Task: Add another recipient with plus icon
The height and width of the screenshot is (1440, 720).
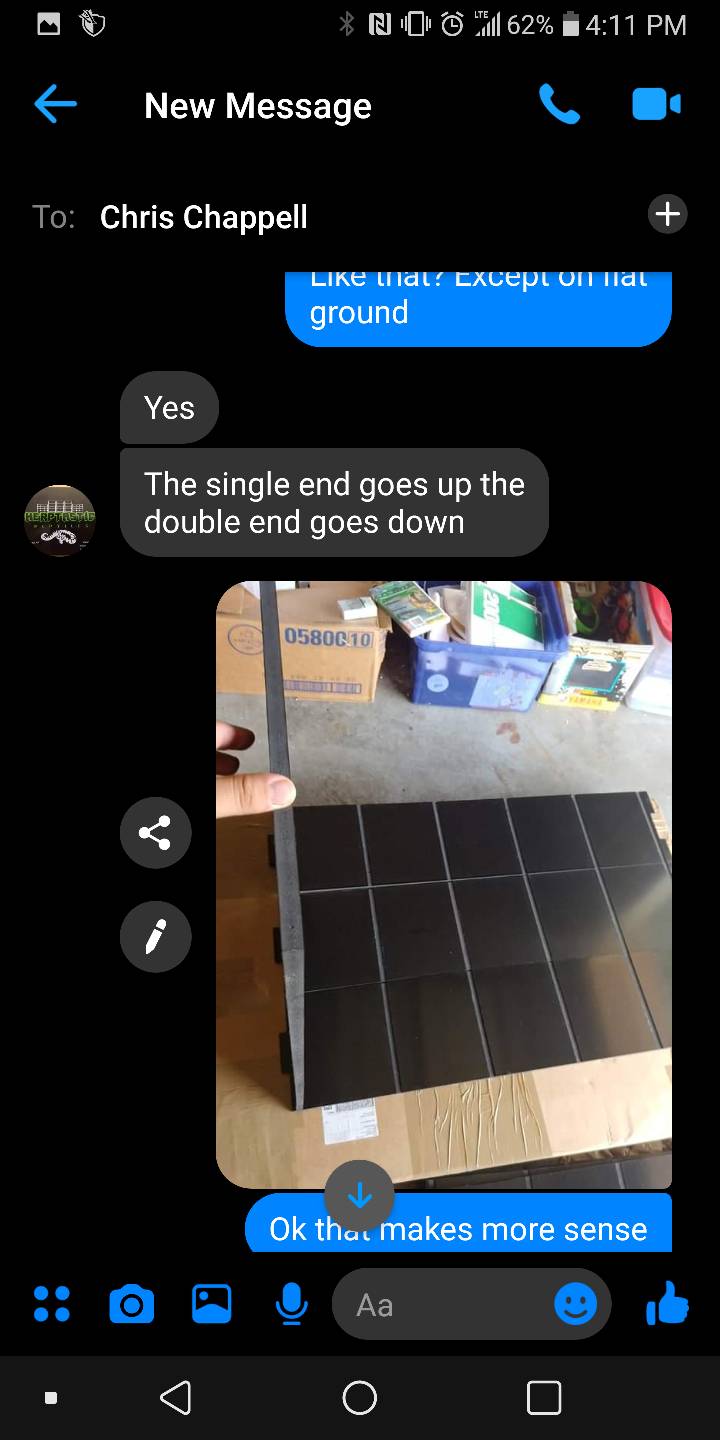Action: [x=667, y=214]
